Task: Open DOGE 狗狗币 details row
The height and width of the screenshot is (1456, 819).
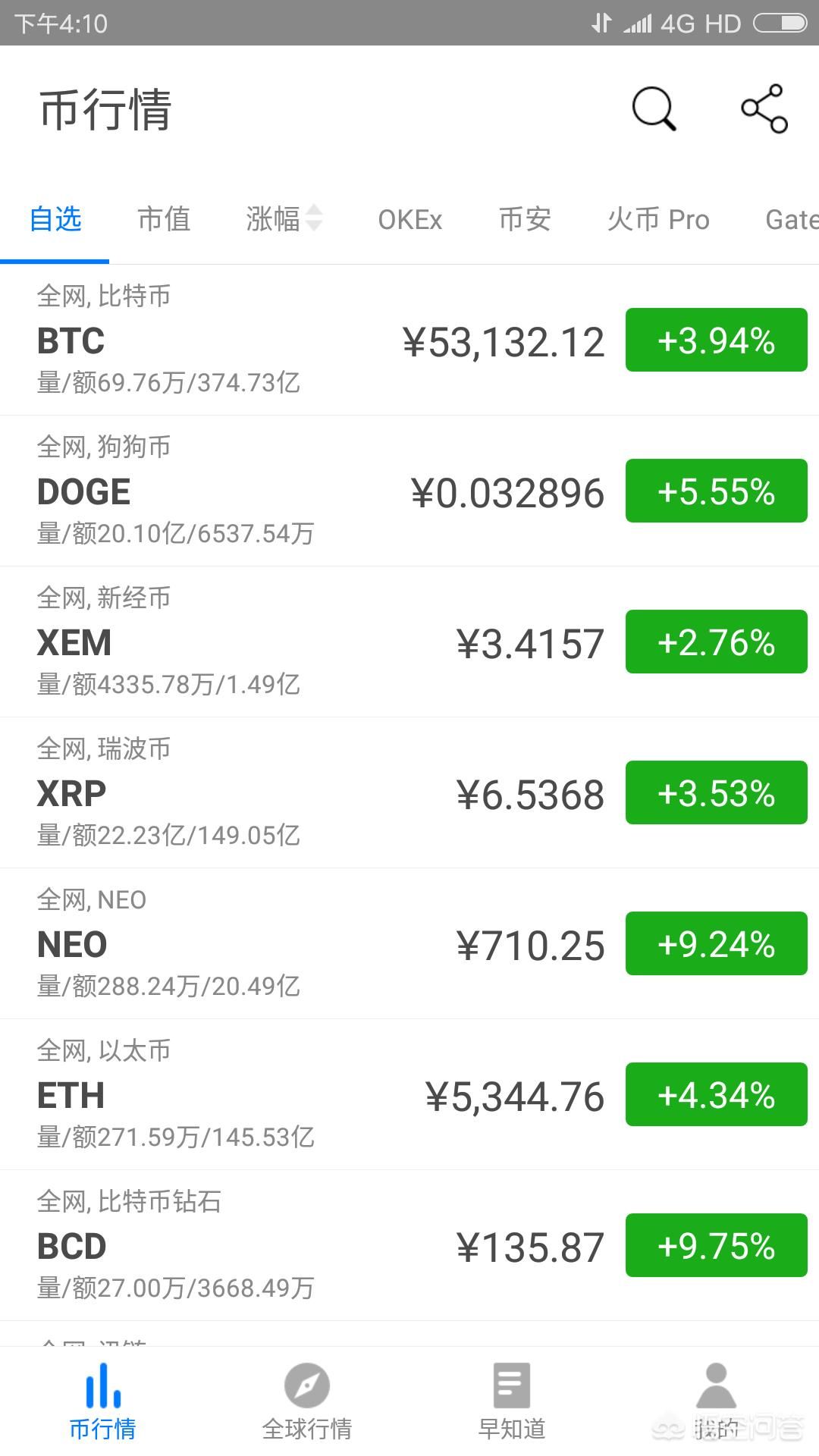Action: [409, 491]
